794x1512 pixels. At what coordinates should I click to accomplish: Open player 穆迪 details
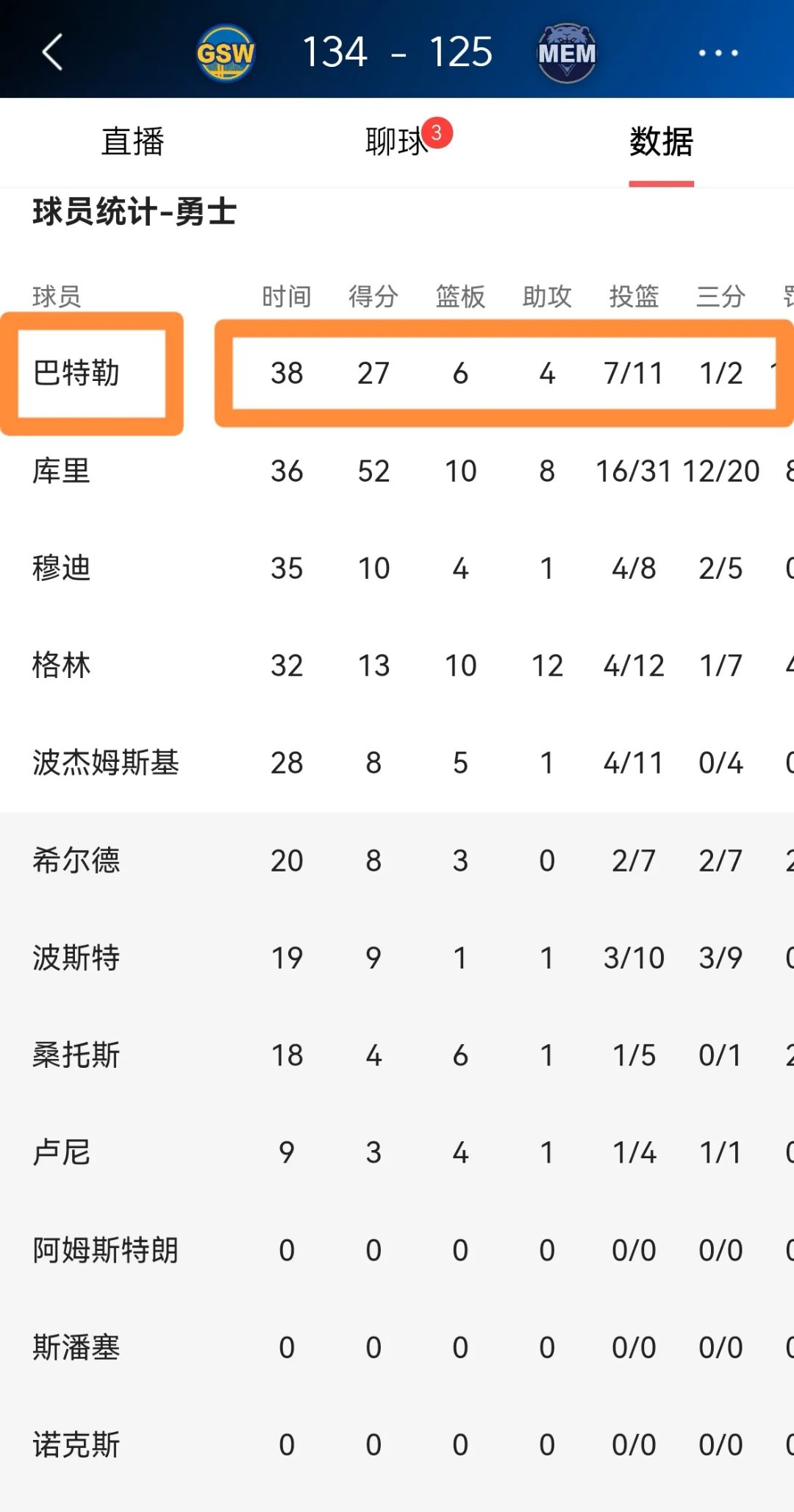pos(62,568)
